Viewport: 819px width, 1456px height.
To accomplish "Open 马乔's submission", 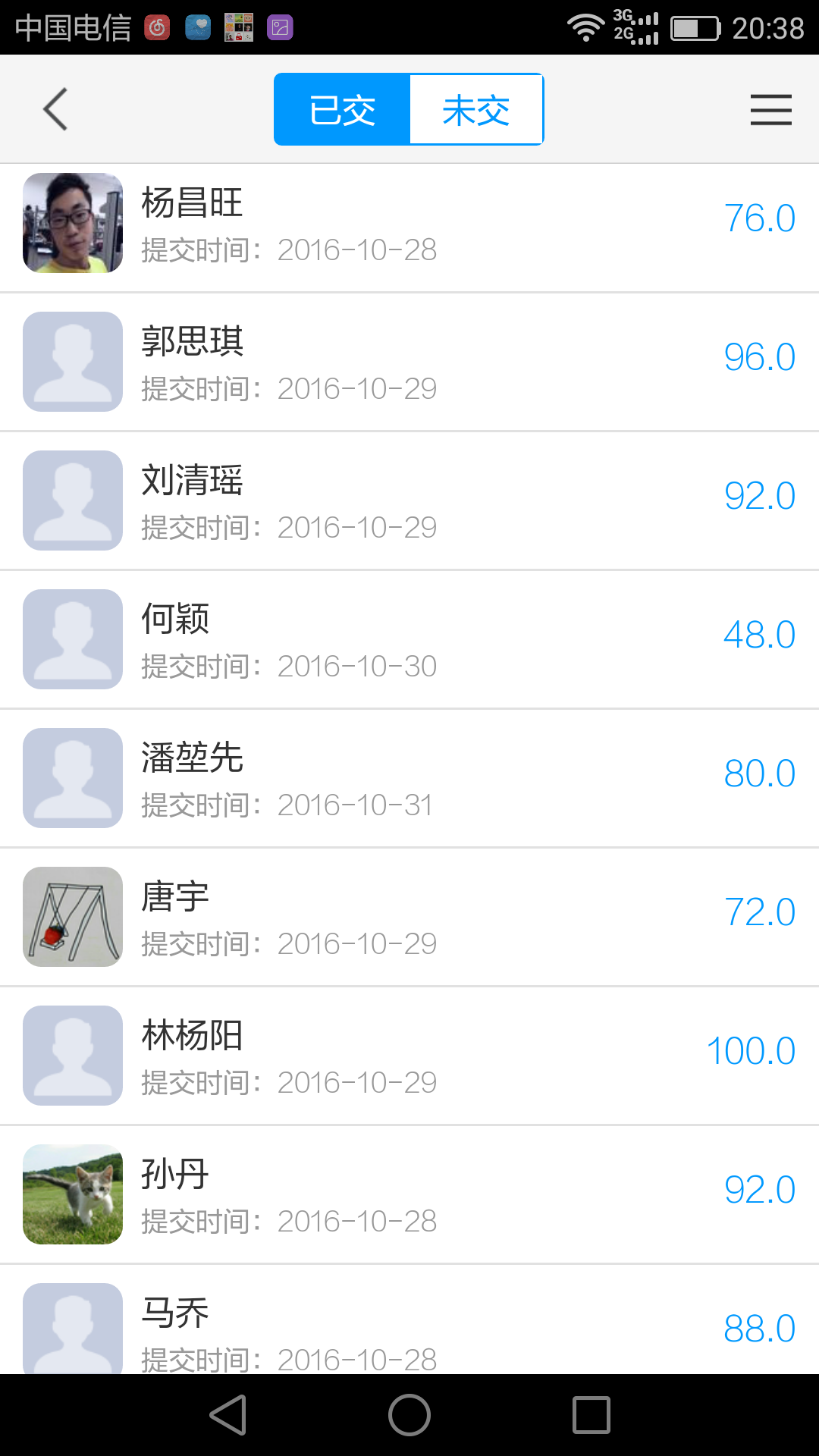I will coord(409,1327).
